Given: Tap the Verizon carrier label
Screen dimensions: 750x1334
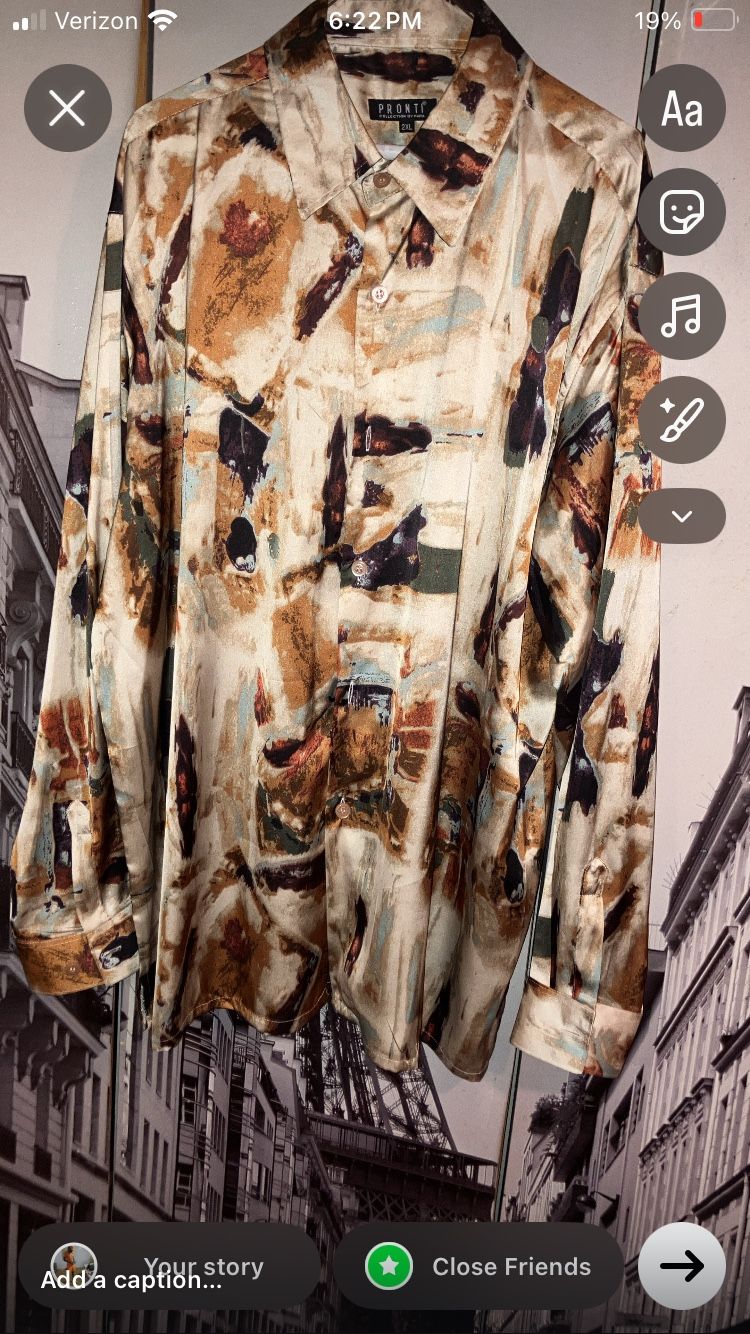Looking at the screenshot, I should coord(95,19).
